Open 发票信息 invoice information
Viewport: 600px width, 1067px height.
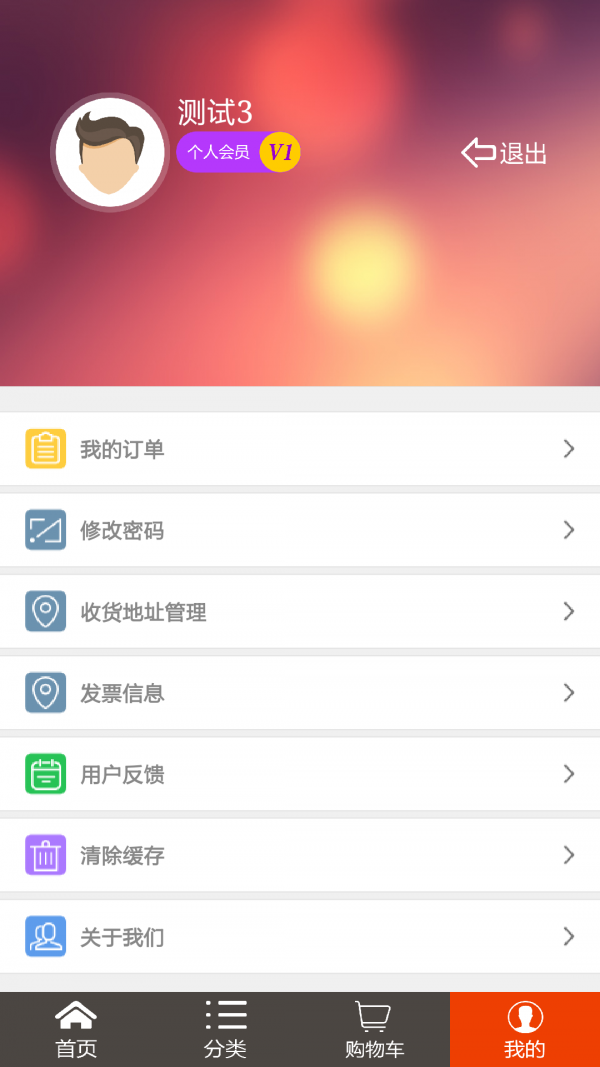pos(300,693)
